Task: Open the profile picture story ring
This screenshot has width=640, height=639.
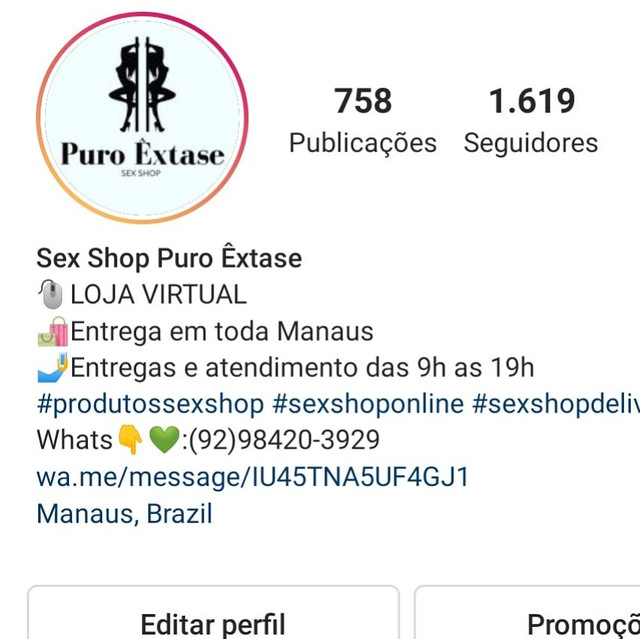Action: pyautogui.click(x=141, y=117)
